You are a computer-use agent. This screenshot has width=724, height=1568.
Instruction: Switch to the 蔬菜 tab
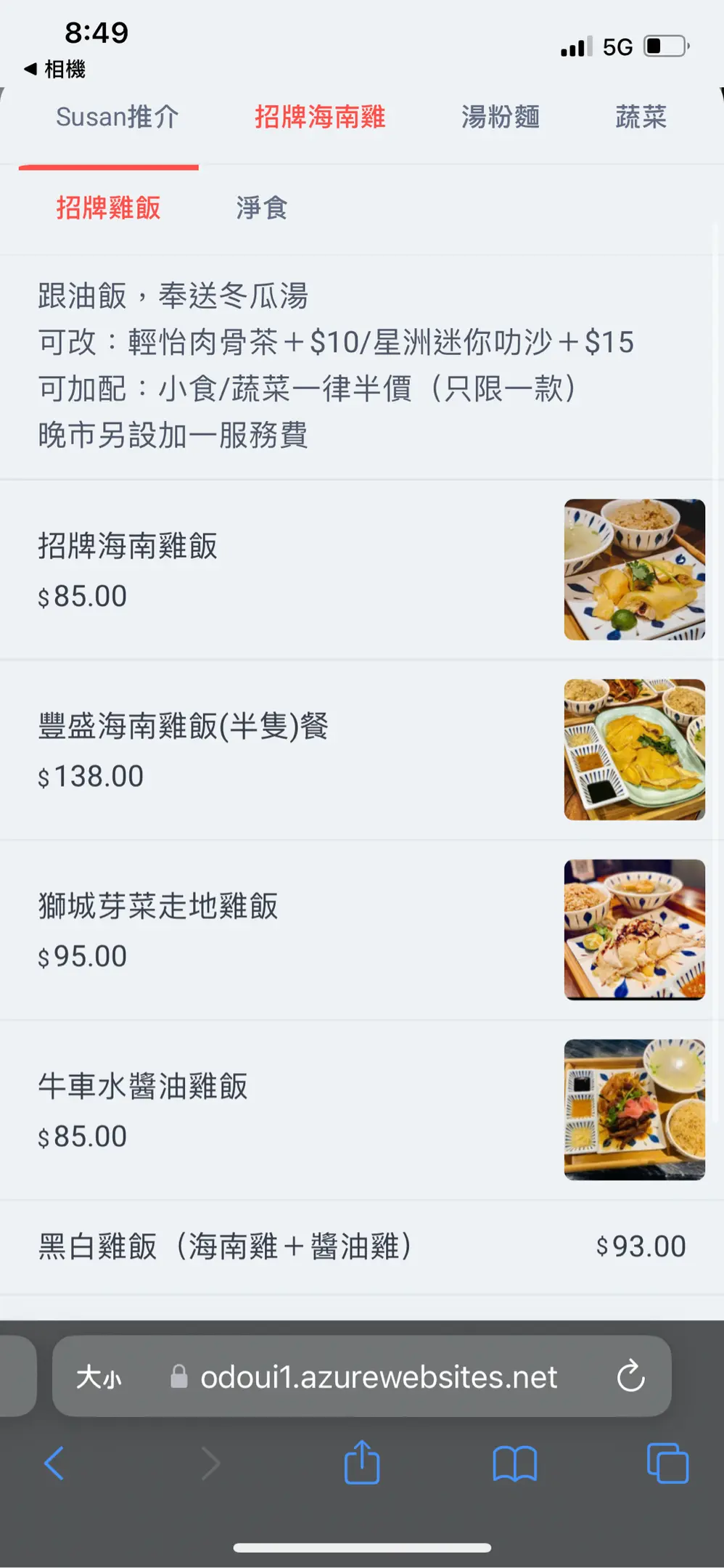click(x=640, y=117)
